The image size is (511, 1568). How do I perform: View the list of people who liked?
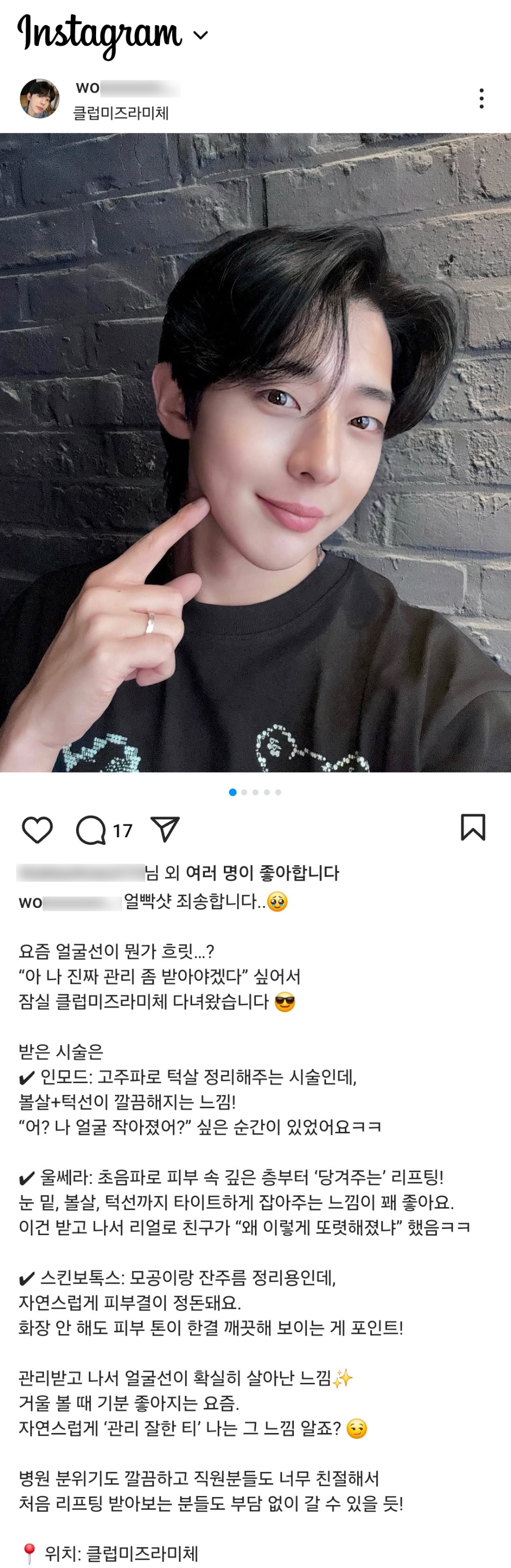[262, 873]
